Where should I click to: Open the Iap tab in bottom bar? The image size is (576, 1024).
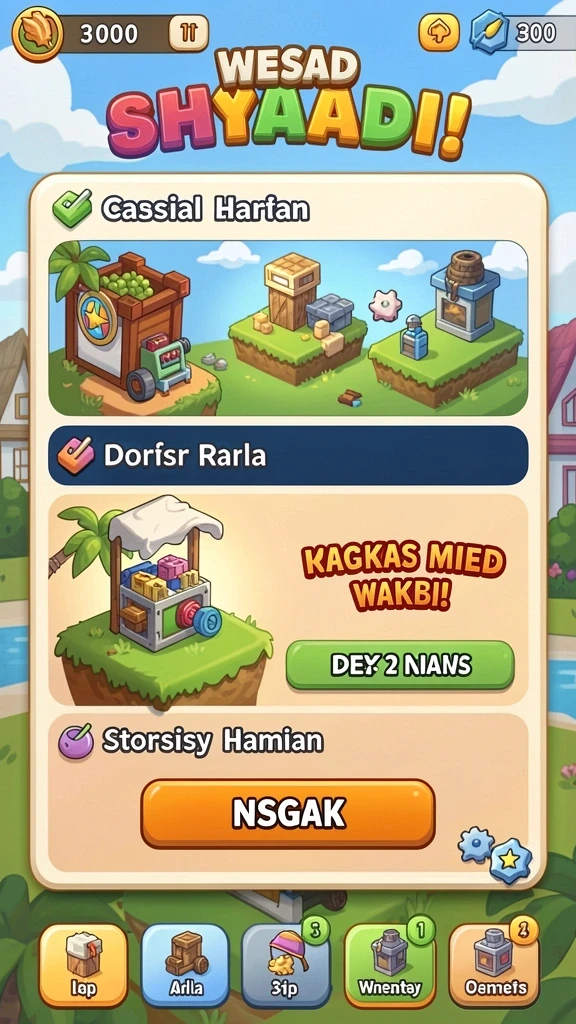84,966
